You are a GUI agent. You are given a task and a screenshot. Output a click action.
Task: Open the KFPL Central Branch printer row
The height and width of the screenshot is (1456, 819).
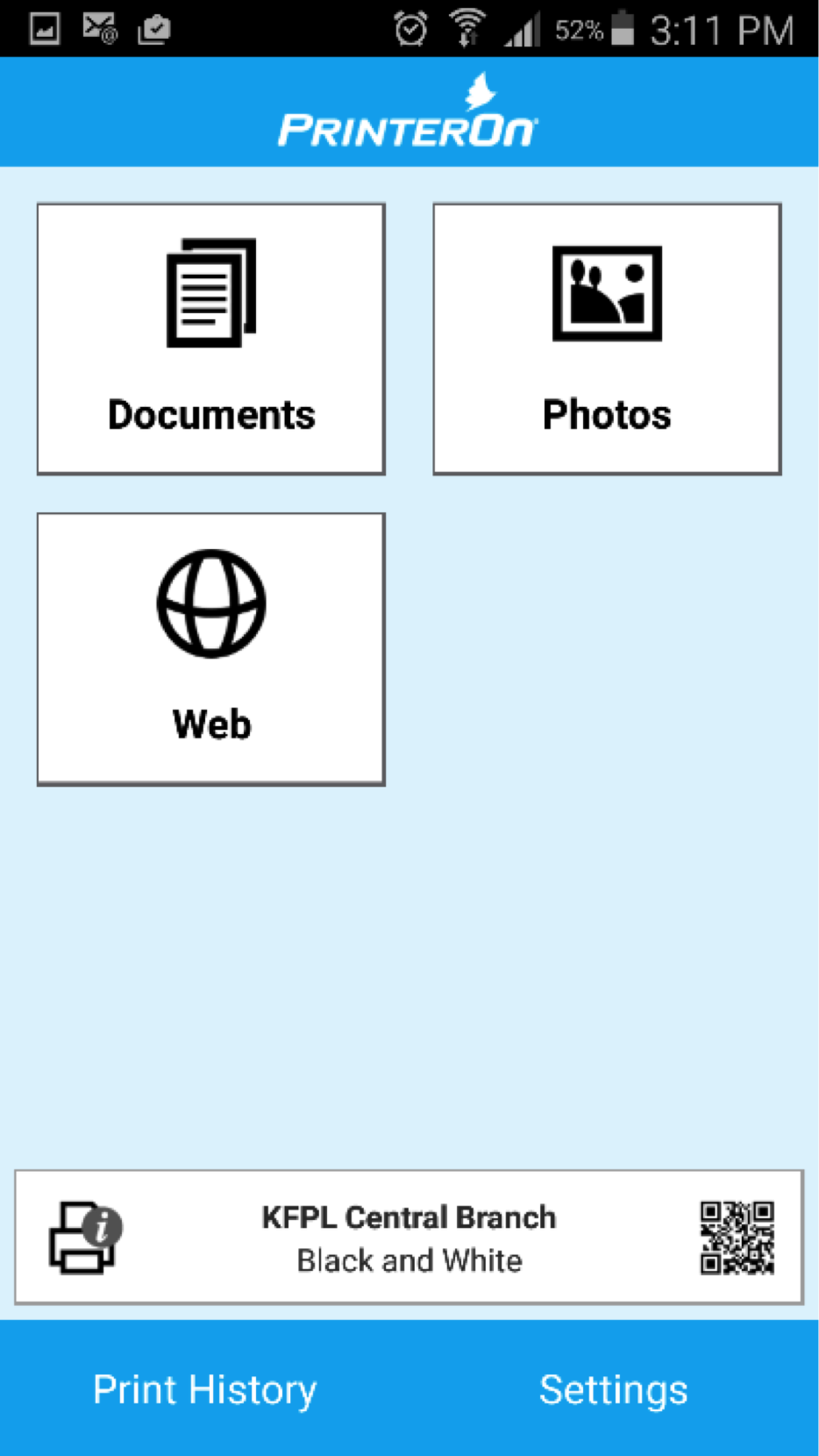pyautogui.click(x=409, y=1237)
